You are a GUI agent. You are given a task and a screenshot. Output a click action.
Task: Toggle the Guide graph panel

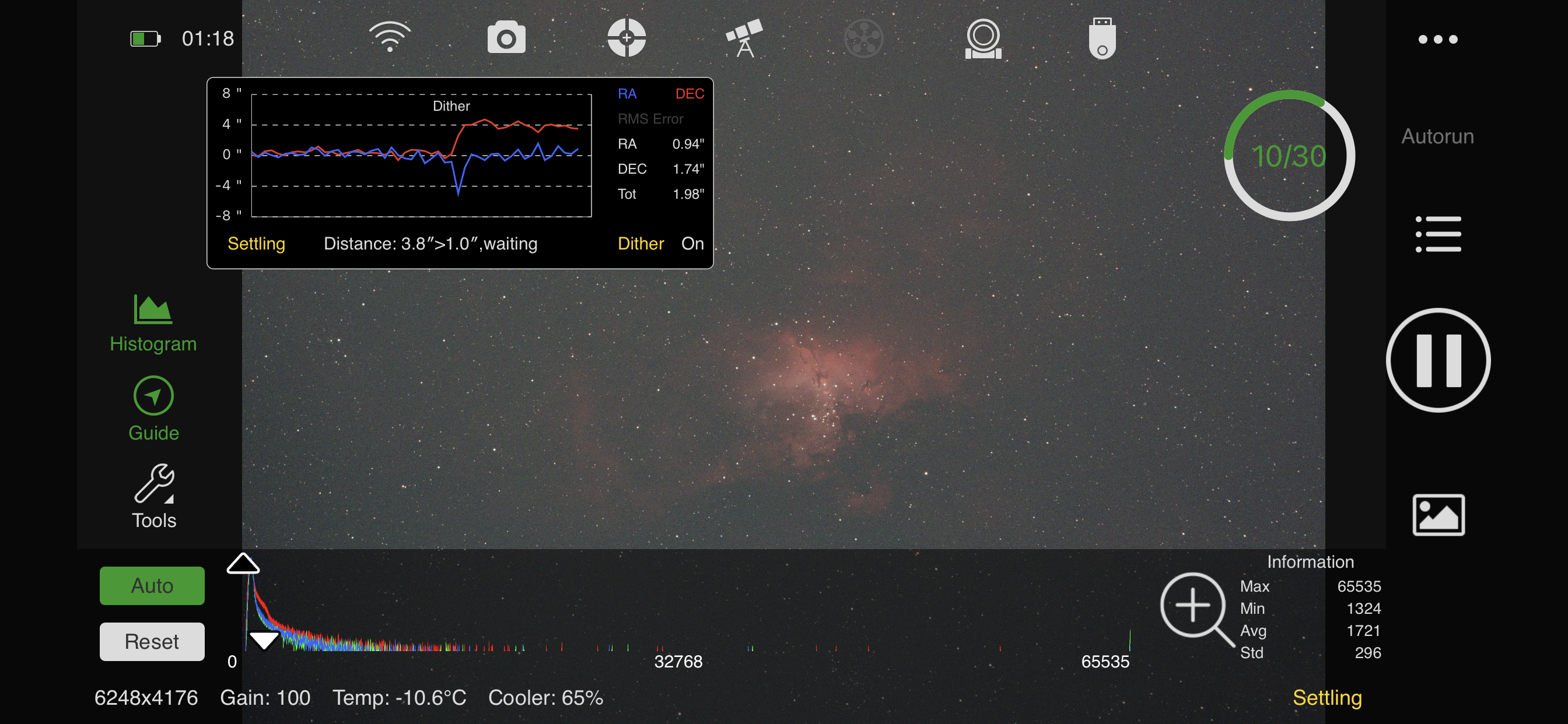click(x=153, y=409)
